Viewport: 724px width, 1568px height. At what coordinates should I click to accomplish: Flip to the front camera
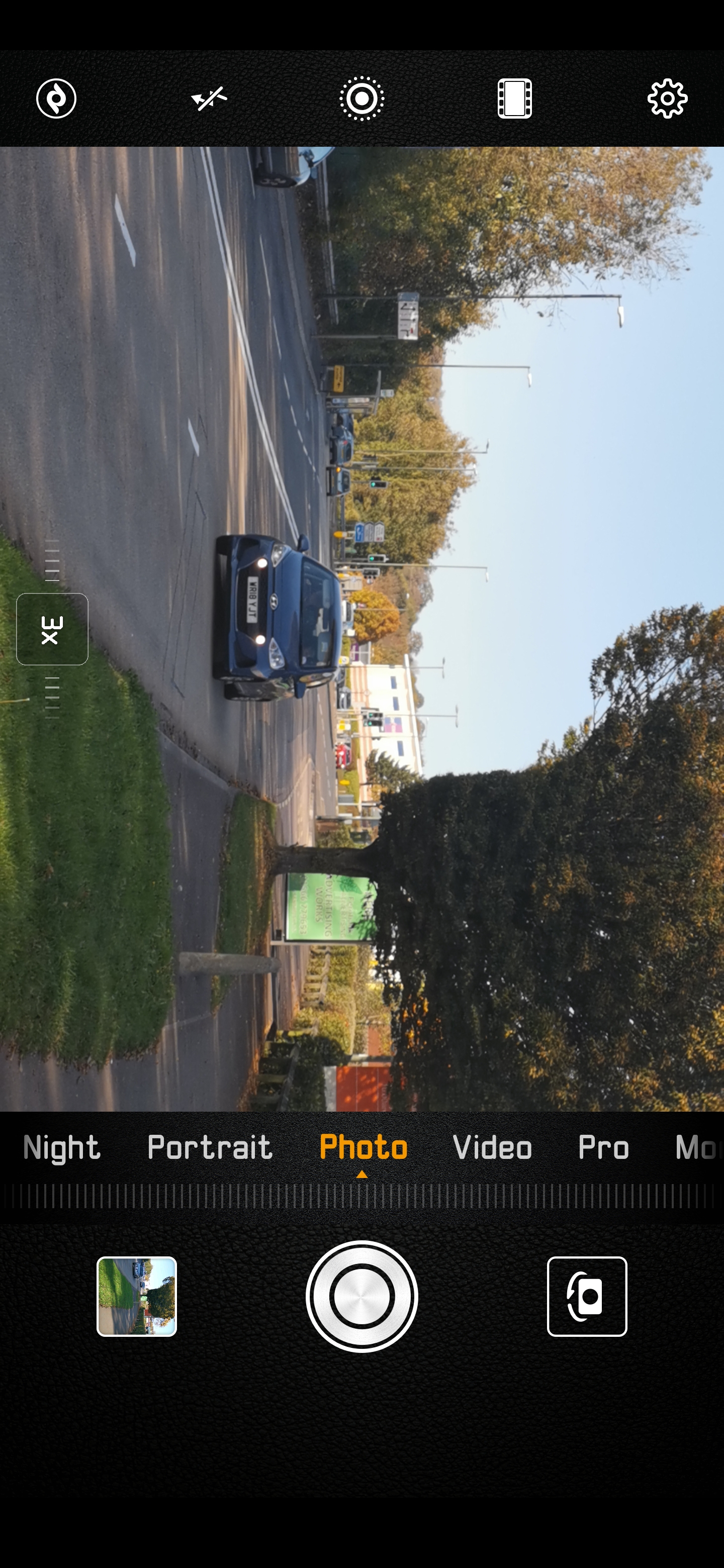pyautogui.click(x=587, y=1297)
